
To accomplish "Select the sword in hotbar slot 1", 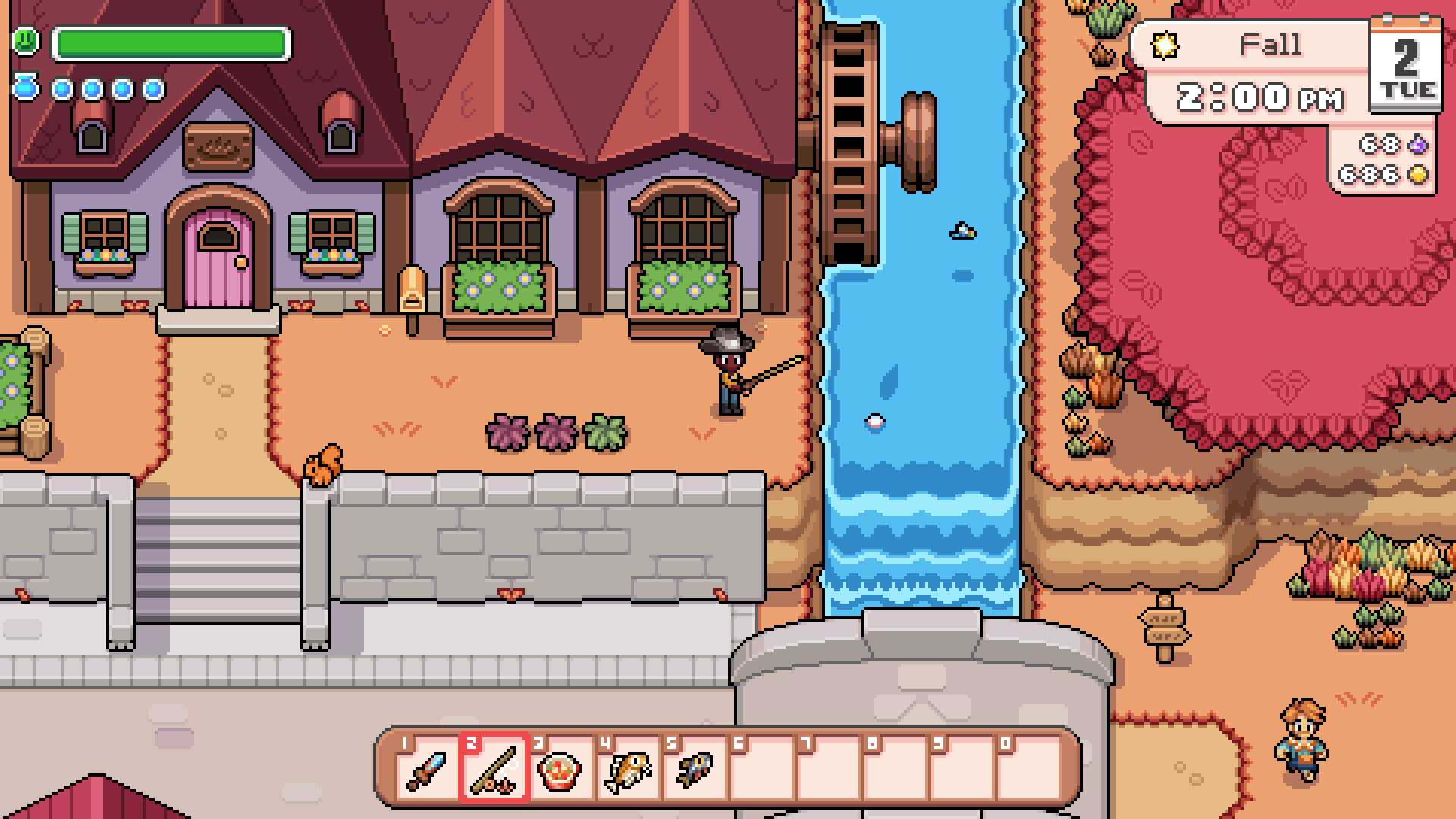I will point(426,767).
